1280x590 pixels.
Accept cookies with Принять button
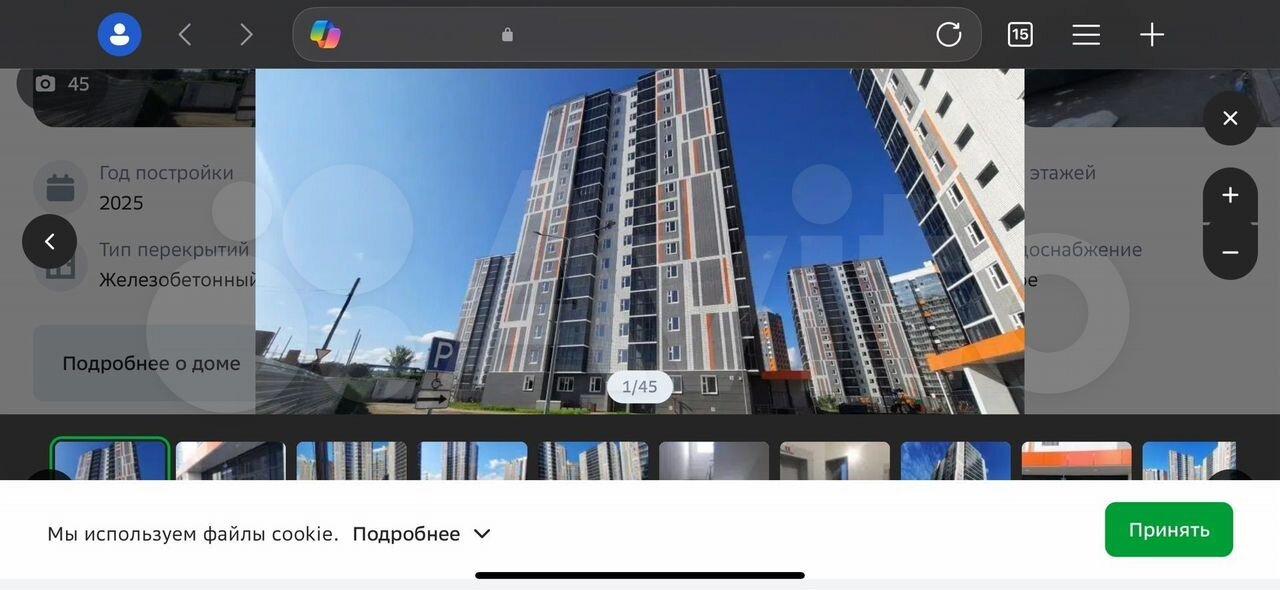[1168, 530]
